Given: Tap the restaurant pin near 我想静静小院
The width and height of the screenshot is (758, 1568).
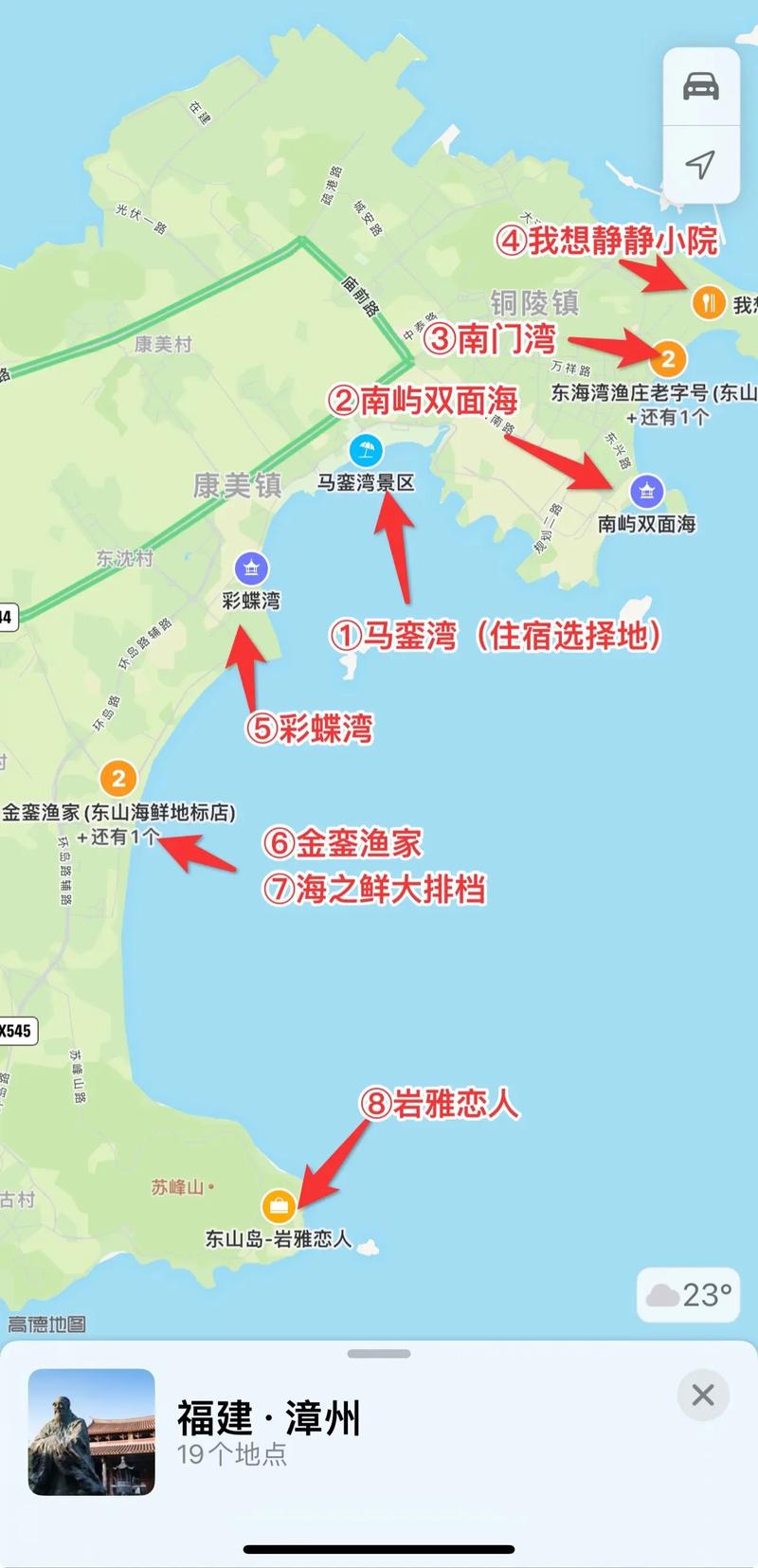Looking at the screenshot, I should click(x=708, y=303).
